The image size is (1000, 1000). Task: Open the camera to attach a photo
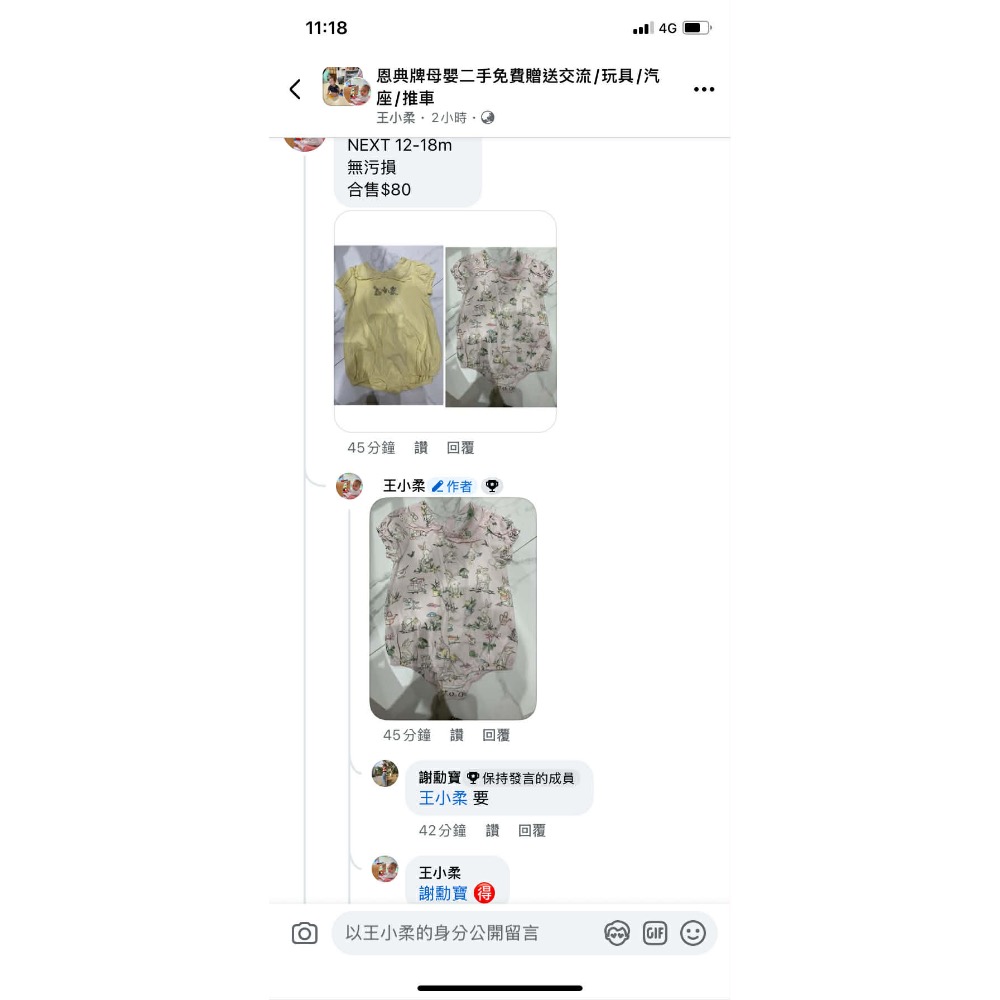pos(305,933)
